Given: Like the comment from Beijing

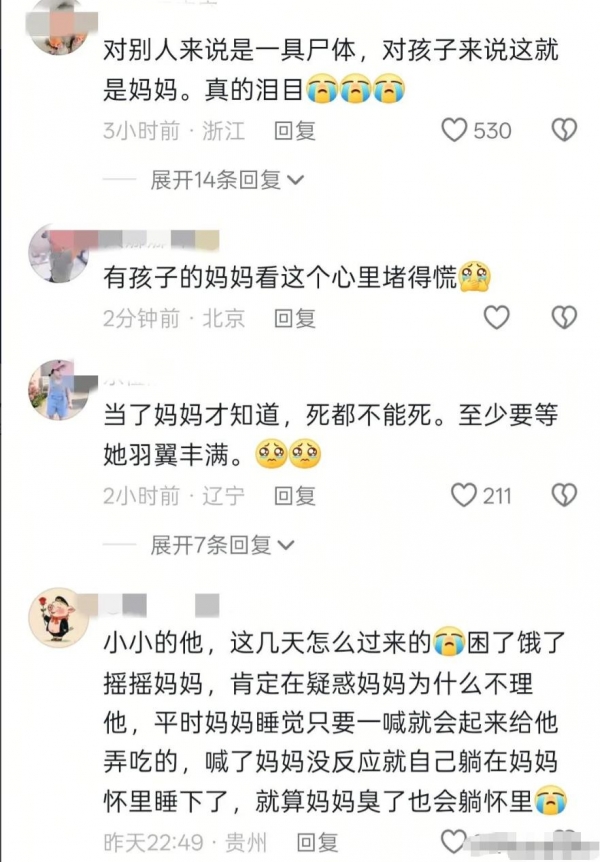Looking at the screenshot, I should 497,318.
